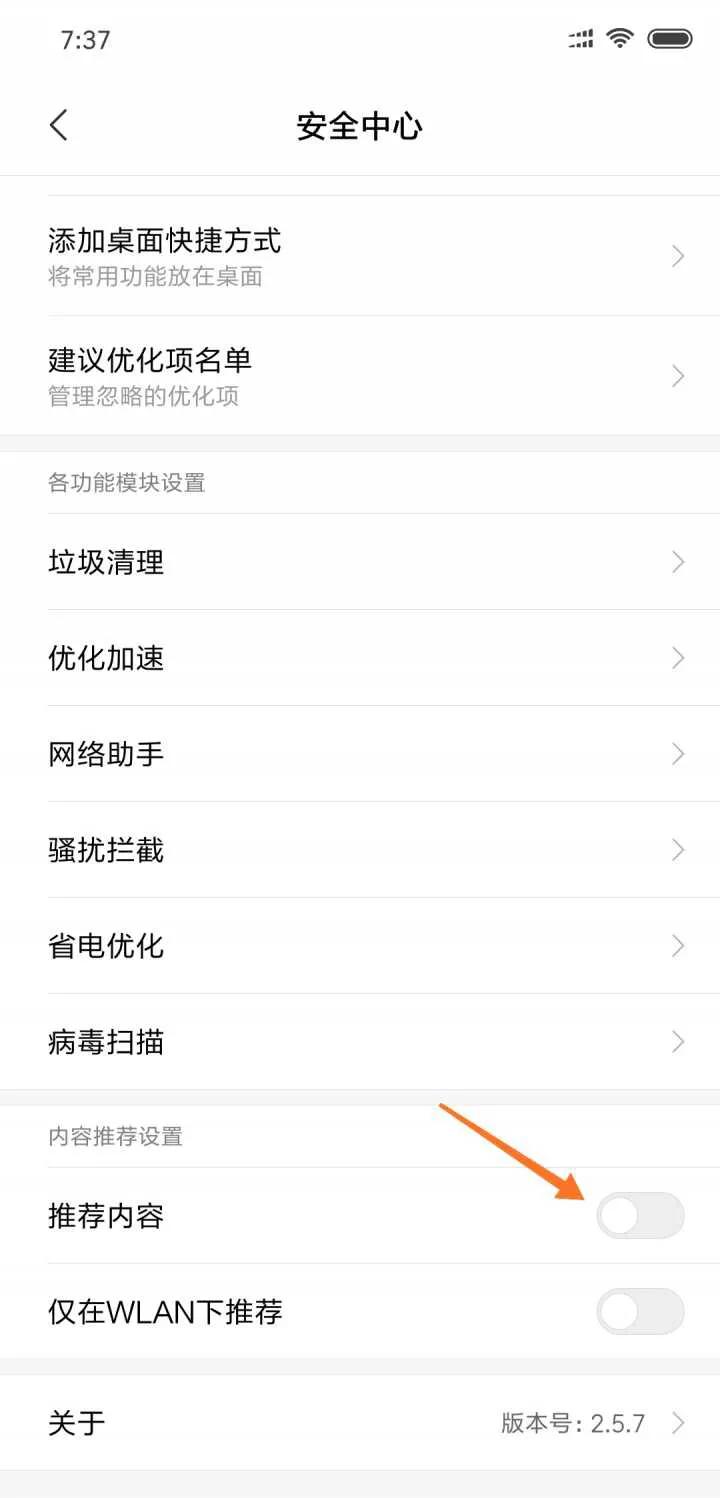Open 网络助手 (network assistant) settings
The width and height of the screenshot is (720, 1498).
[105, 753]
